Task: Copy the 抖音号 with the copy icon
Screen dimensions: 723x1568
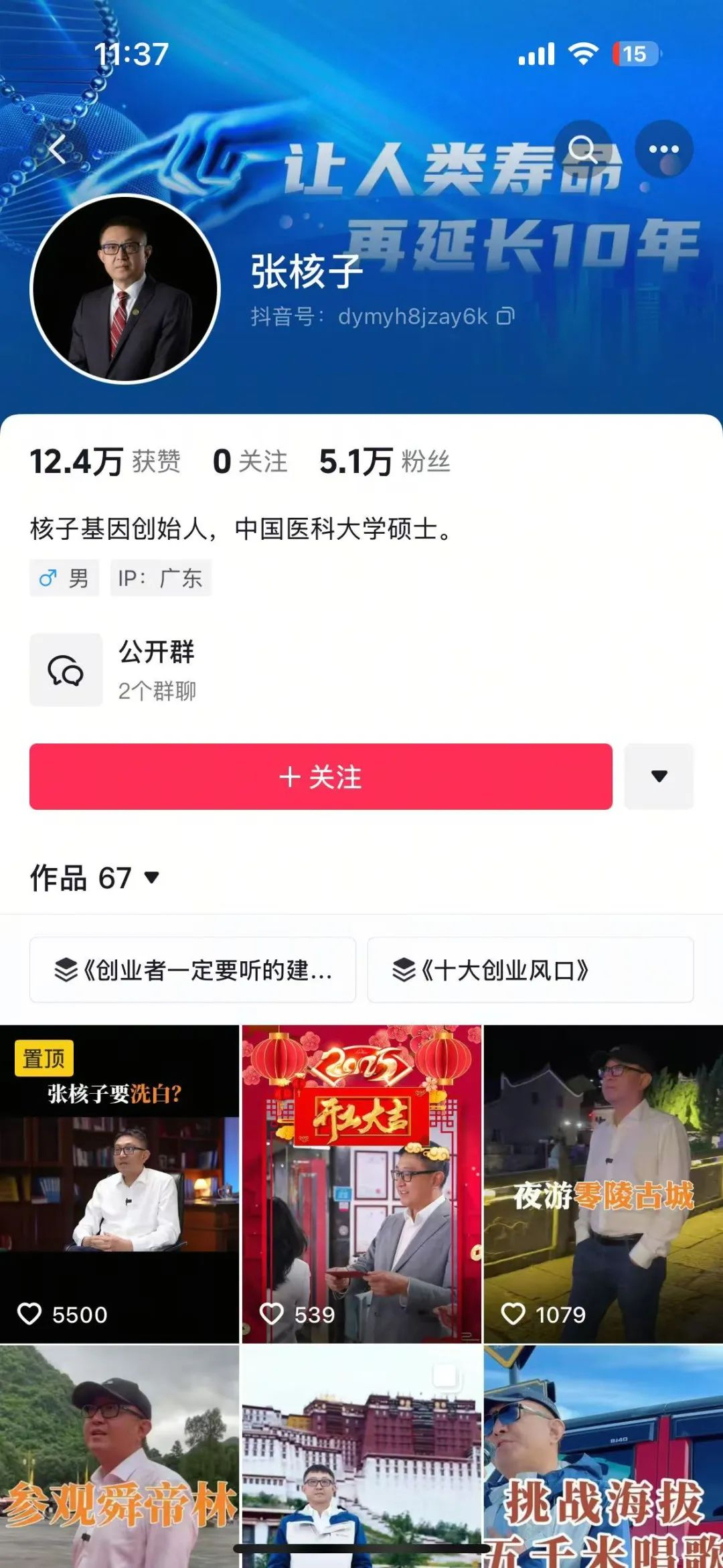Action: coord(505,315)
